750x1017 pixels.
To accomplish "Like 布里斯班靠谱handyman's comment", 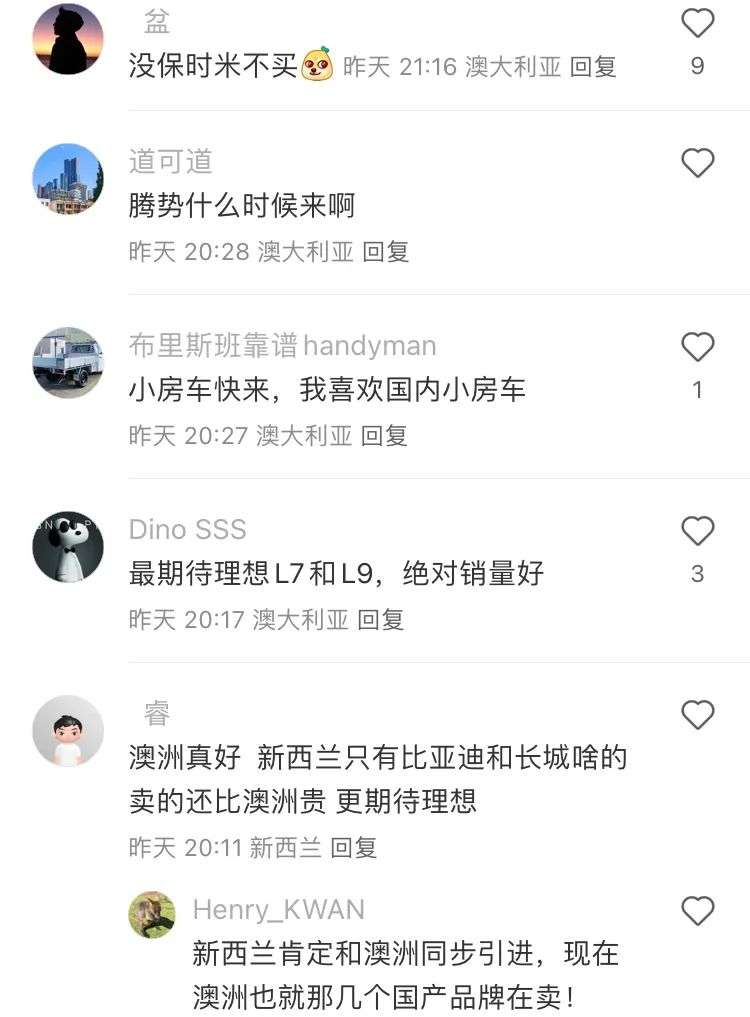I will coord(697,348).
